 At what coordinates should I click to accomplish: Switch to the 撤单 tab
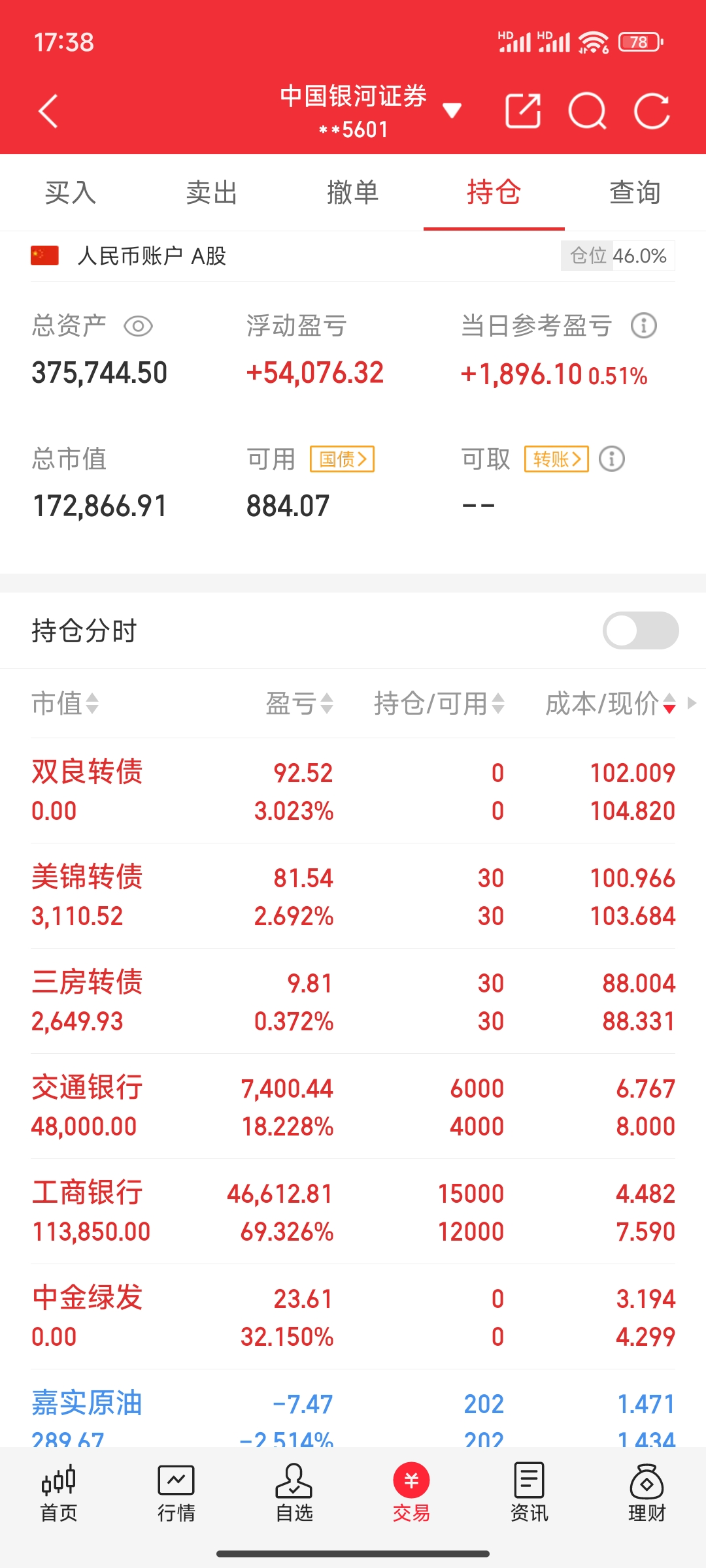pyautogui.click(x=353, y=193)
